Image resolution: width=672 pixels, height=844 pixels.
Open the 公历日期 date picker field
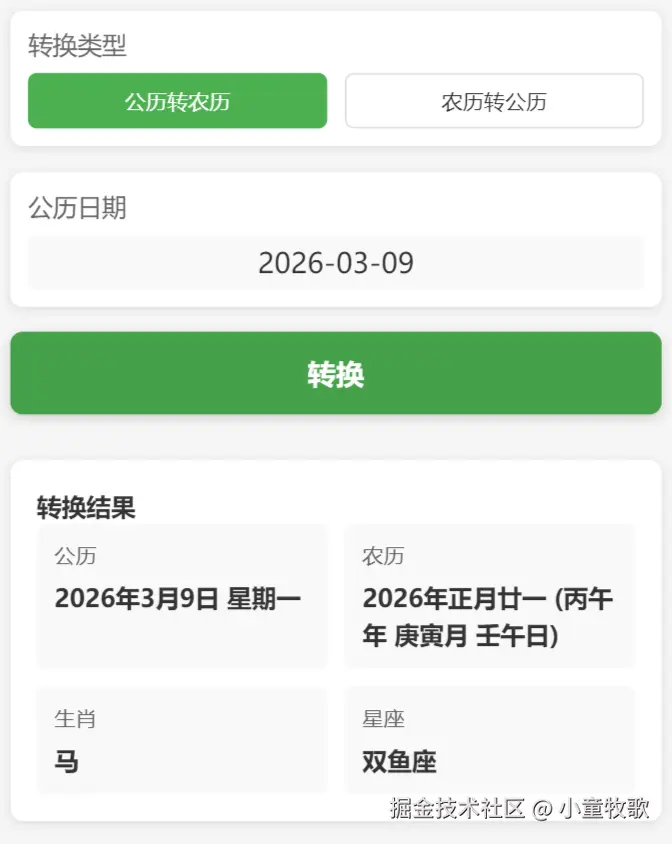(x=336, y=263)
